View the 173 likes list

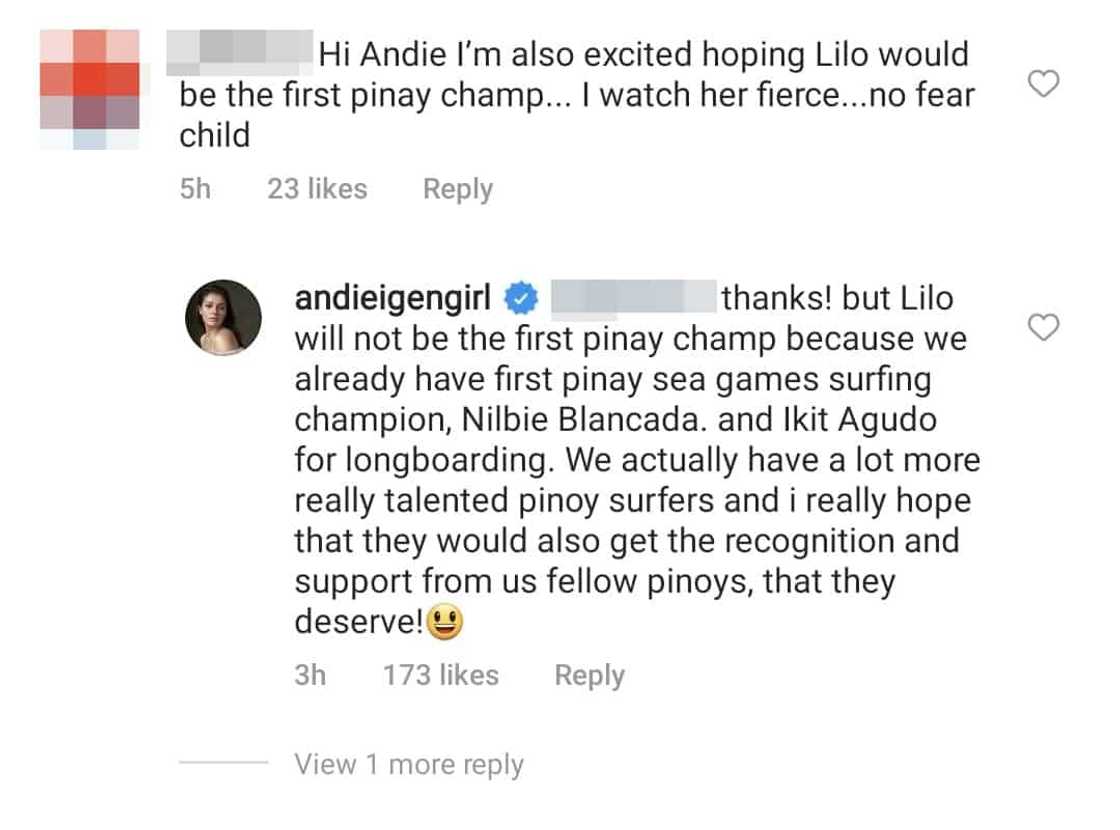[440, 676]
